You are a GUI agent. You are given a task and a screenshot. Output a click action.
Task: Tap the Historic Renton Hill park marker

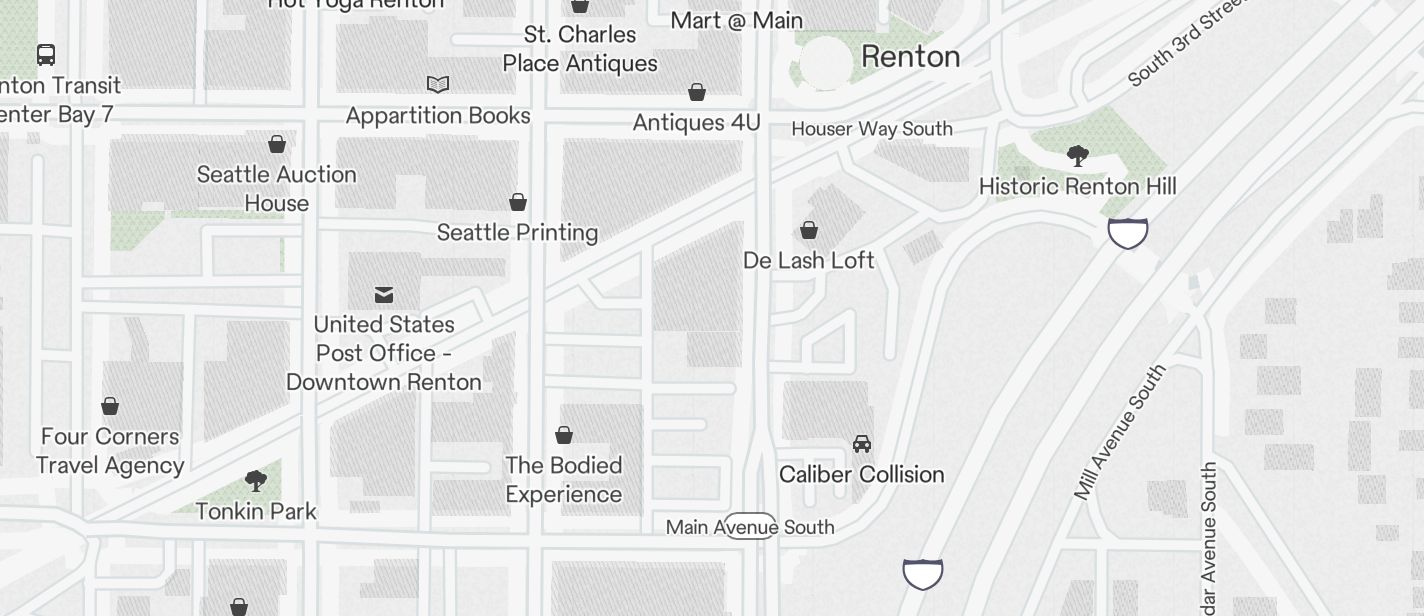pyautogui.click(x=1077, y=156)
